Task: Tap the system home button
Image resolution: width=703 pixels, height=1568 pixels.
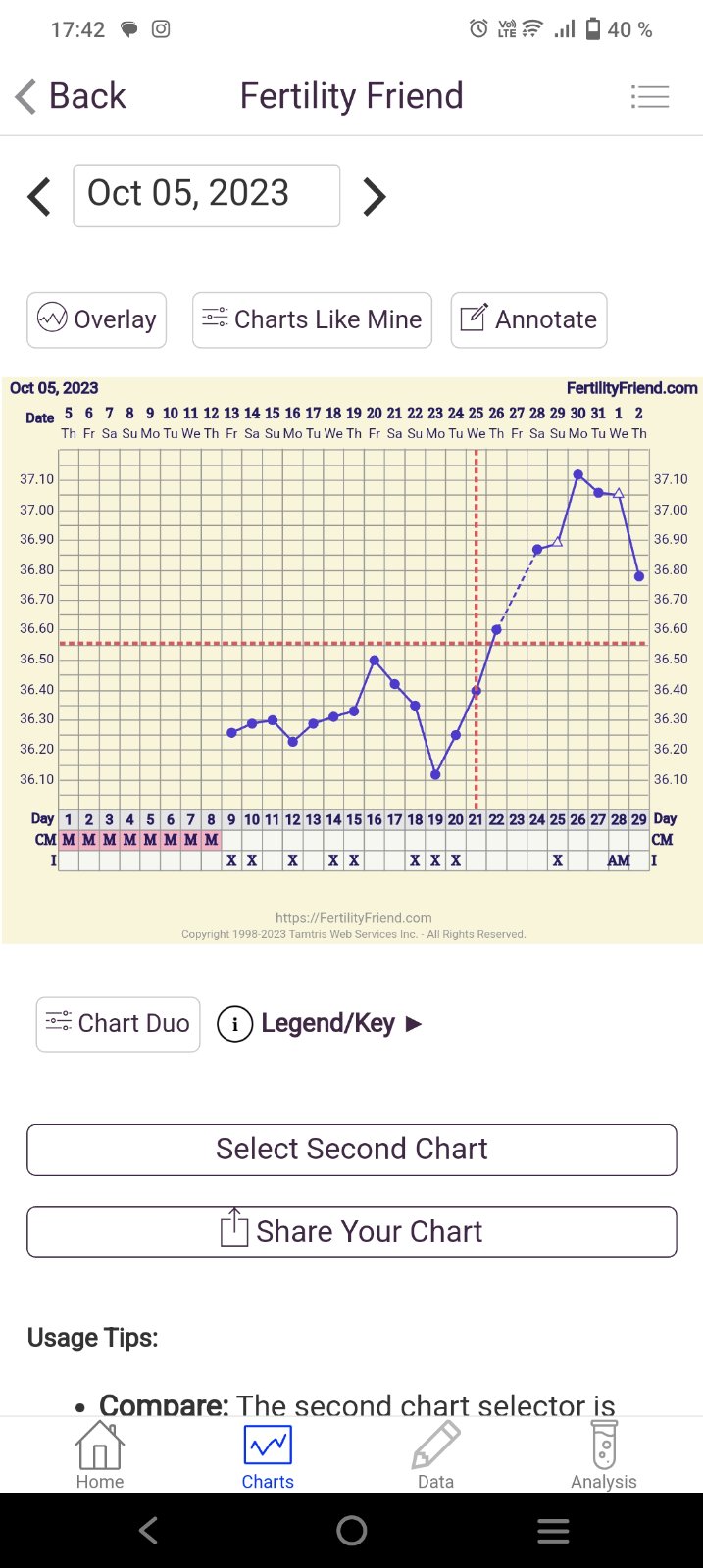Action: tap(351, 1530)
